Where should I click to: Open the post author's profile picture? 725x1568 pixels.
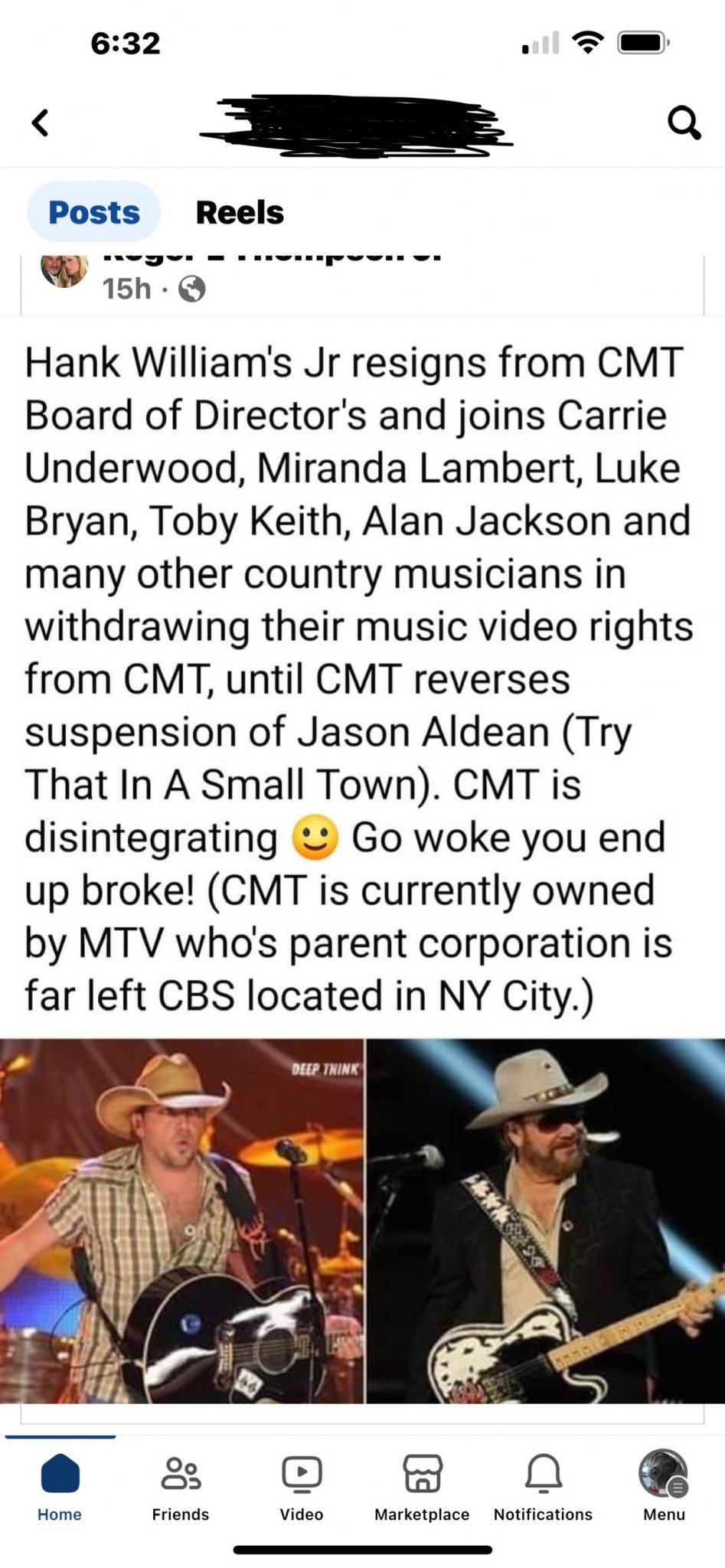[64, 271]
